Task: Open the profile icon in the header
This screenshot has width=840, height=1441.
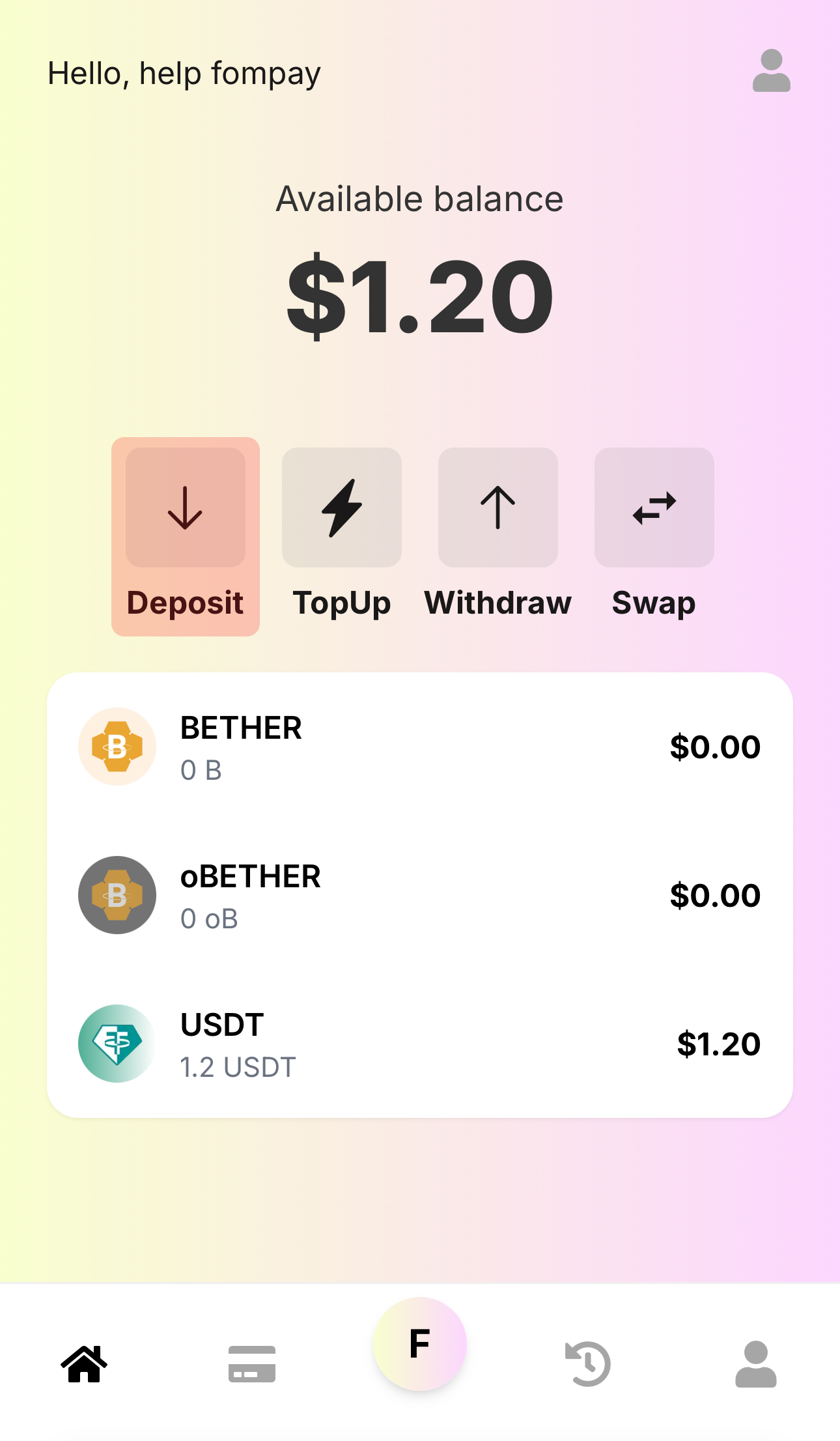Action: [x=771, y=71]
